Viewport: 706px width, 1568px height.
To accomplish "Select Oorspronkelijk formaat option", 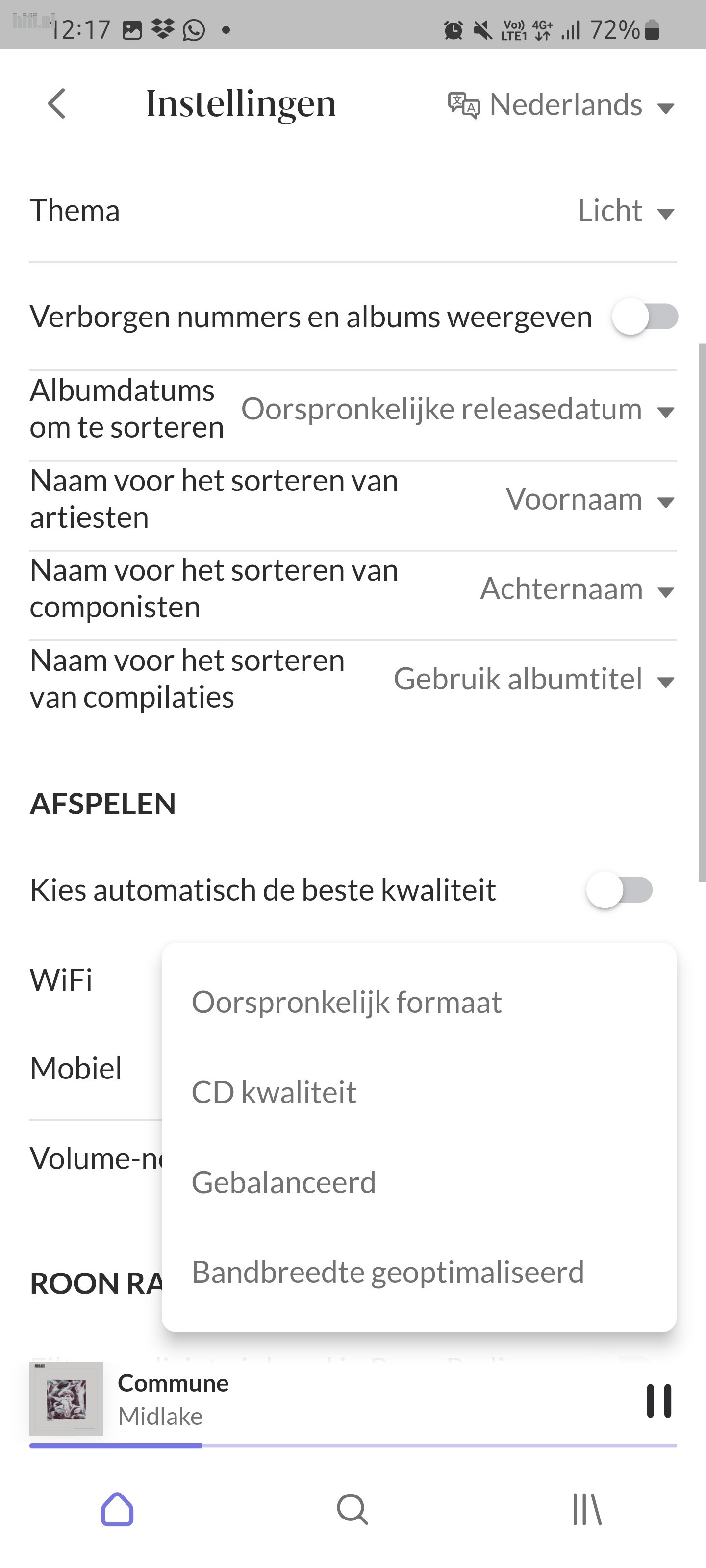I will coord(346,1002).
